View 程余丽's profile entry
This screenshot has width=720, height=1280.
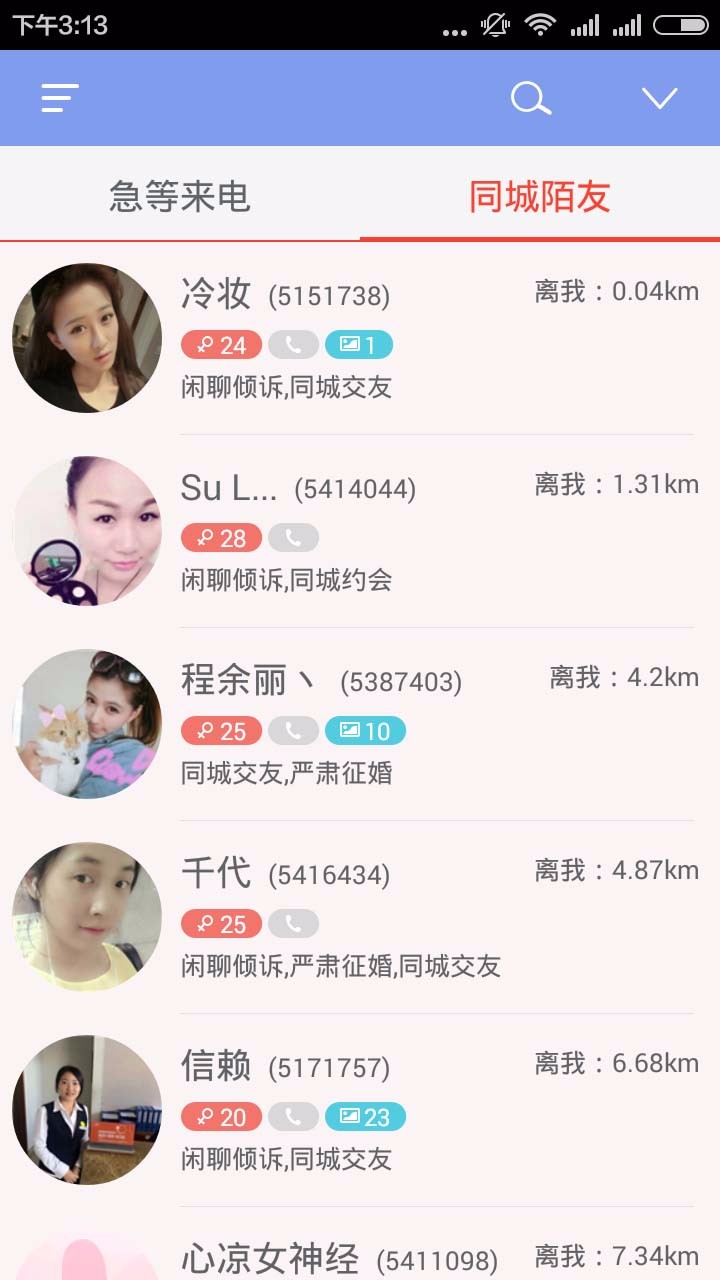point(360,724)
